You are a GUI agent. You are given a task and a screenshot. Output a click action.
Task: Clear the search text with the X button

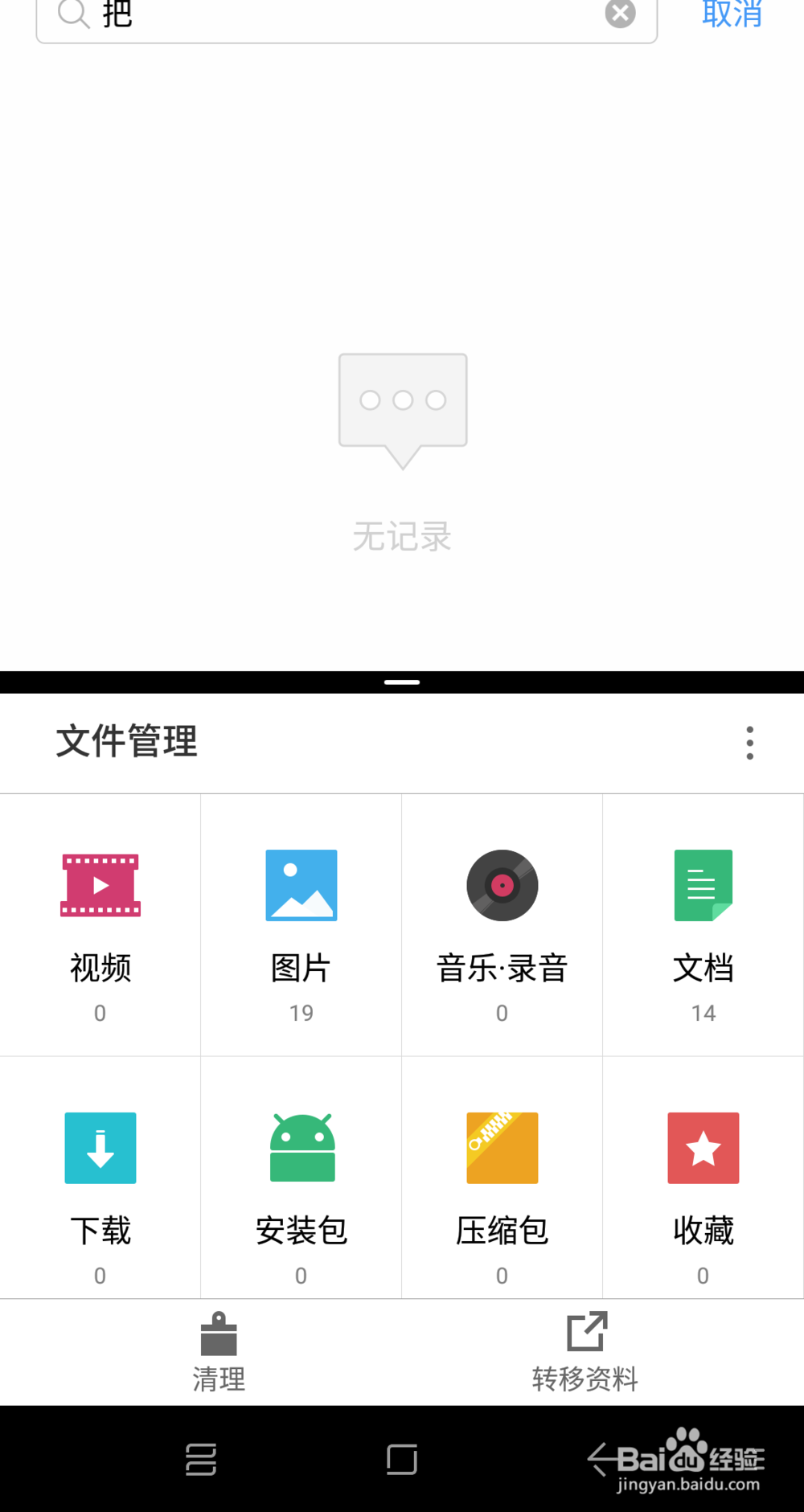click(620, 13)
